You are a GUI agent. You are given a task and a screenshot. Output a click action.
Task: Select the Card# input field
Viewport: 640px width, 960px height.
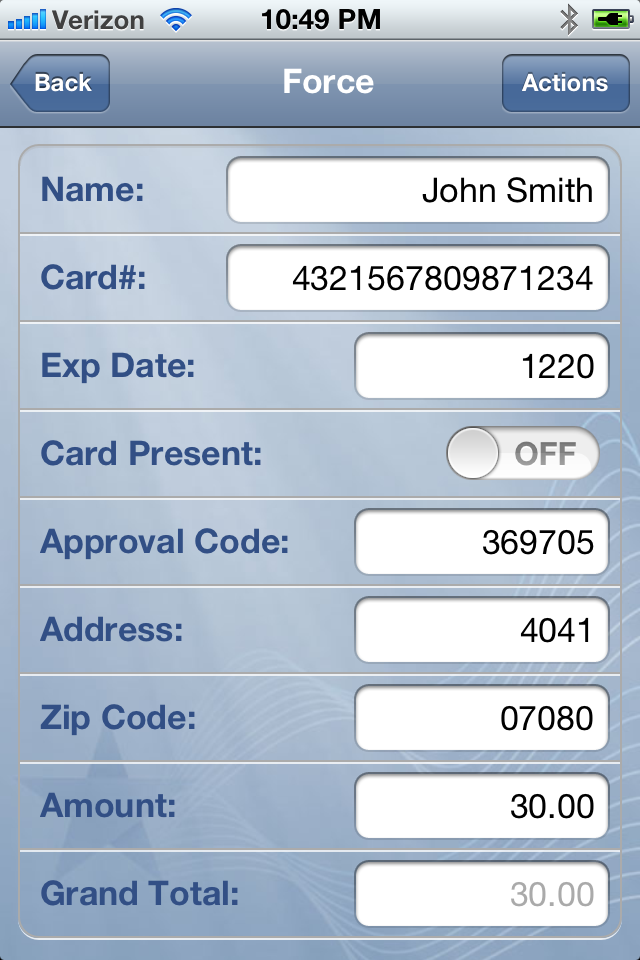(x=417, y=278)
